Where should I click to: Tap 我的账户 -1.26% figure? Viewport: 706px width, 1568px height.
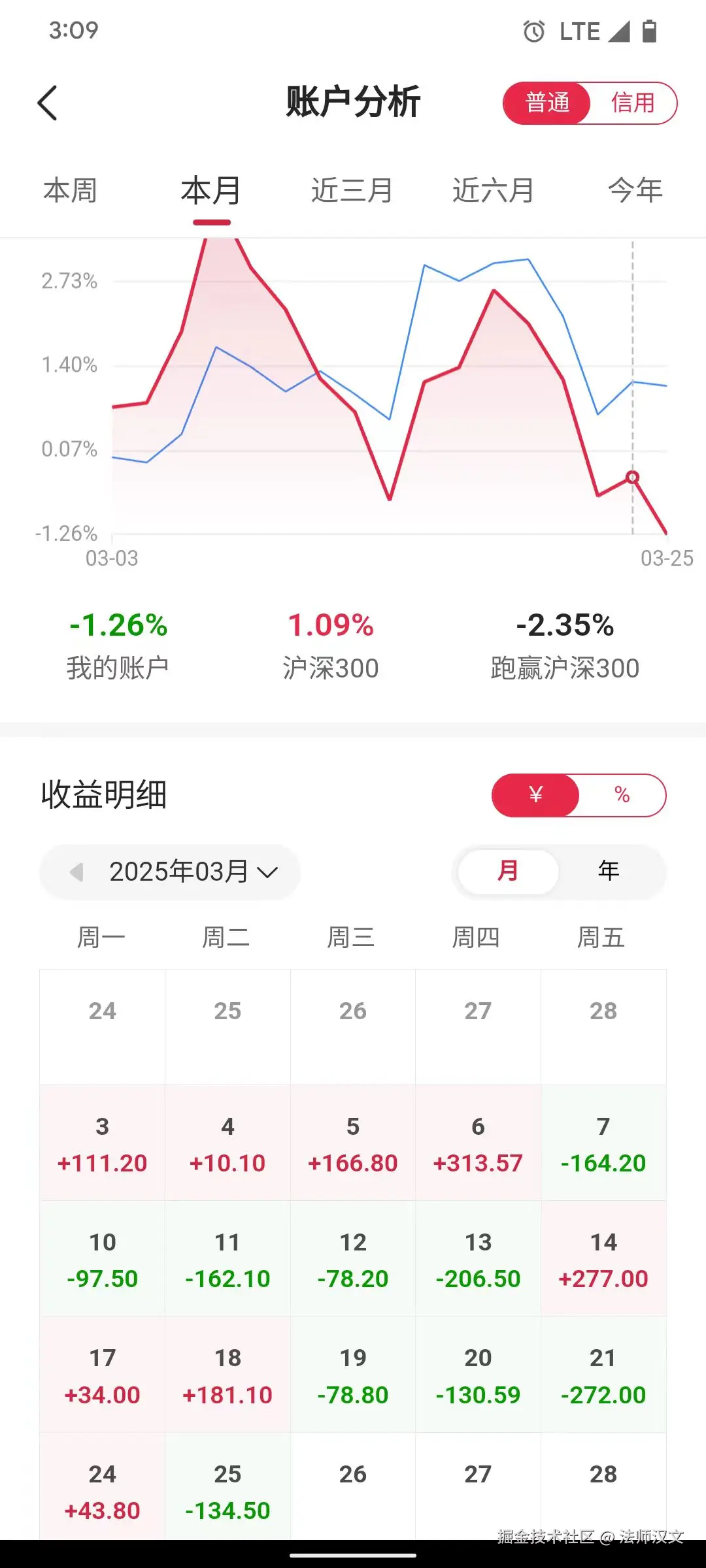[118, 625]
